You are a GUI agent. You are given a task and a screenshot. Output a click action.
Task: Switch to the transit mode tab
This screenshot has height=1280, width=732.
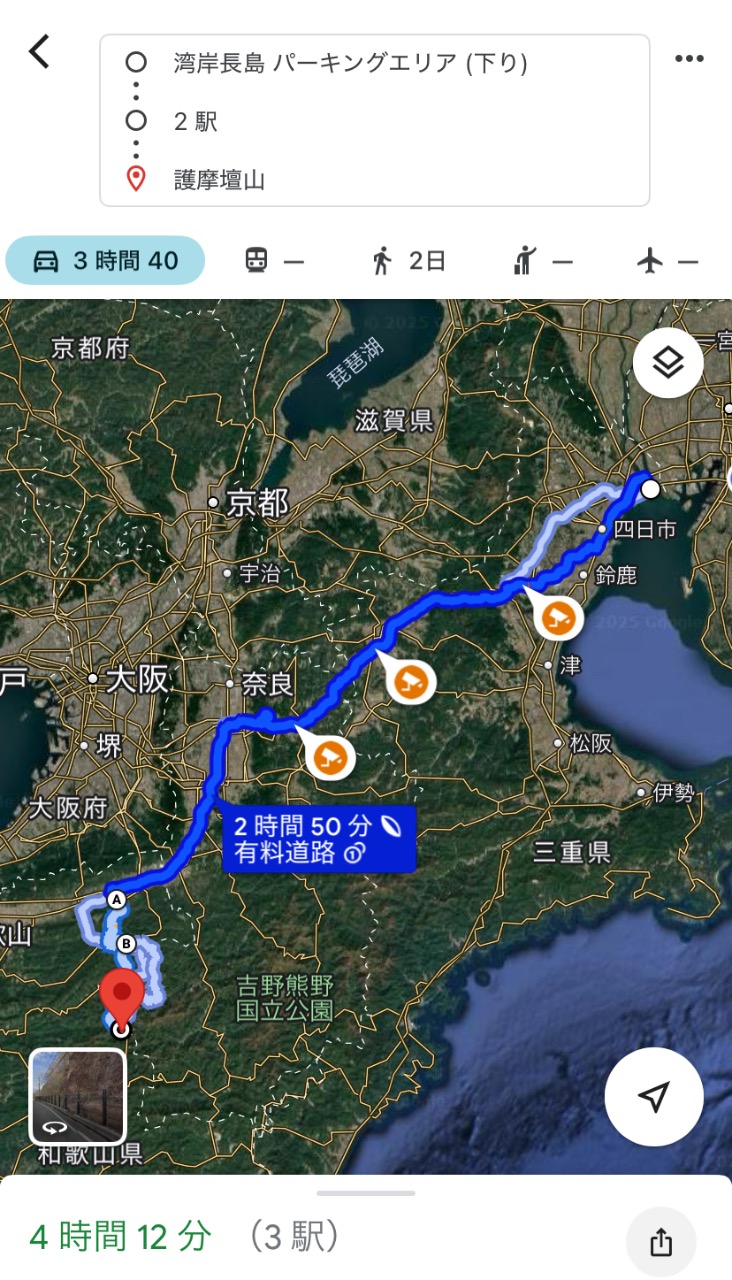click(x=274, y=262)
